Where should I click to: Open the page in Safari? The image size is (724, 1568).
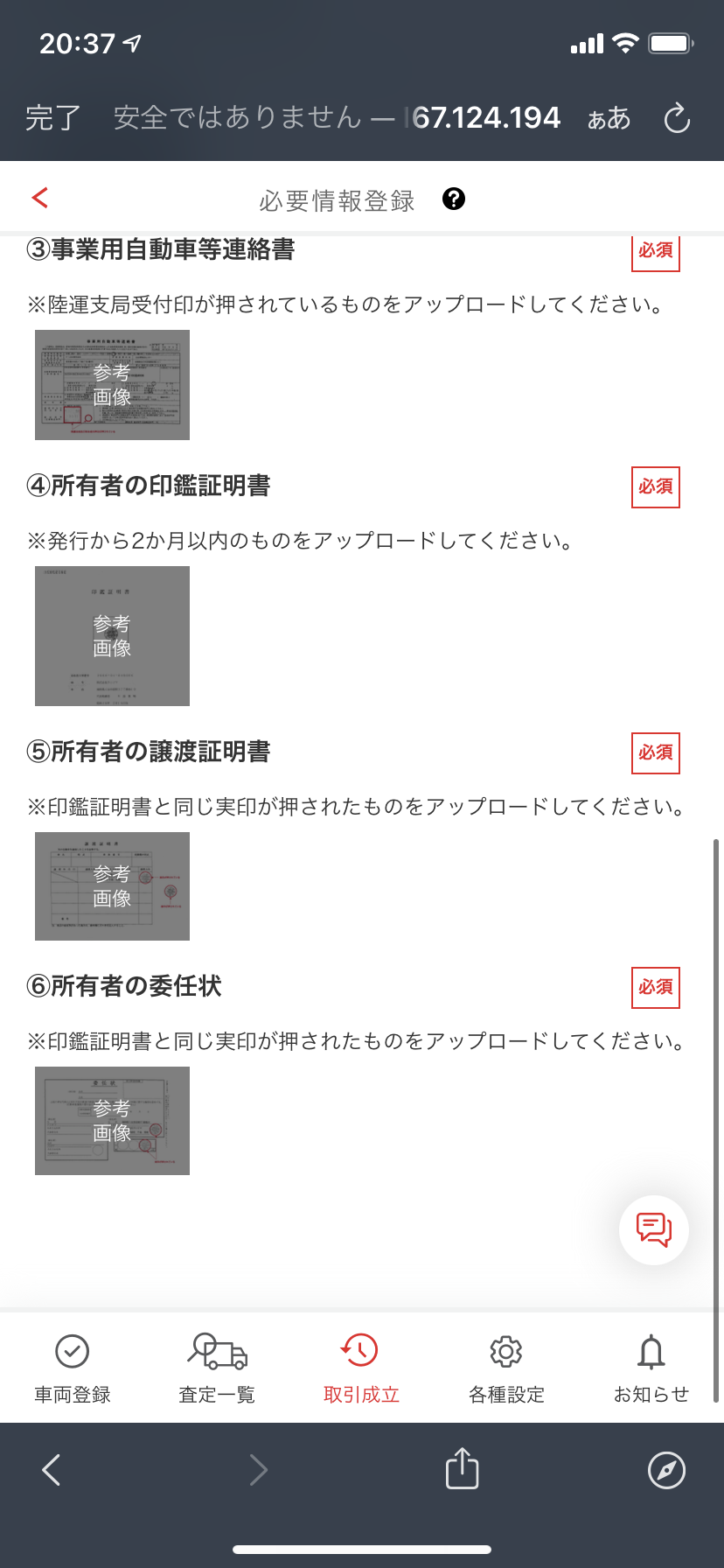coord(666,1470)
